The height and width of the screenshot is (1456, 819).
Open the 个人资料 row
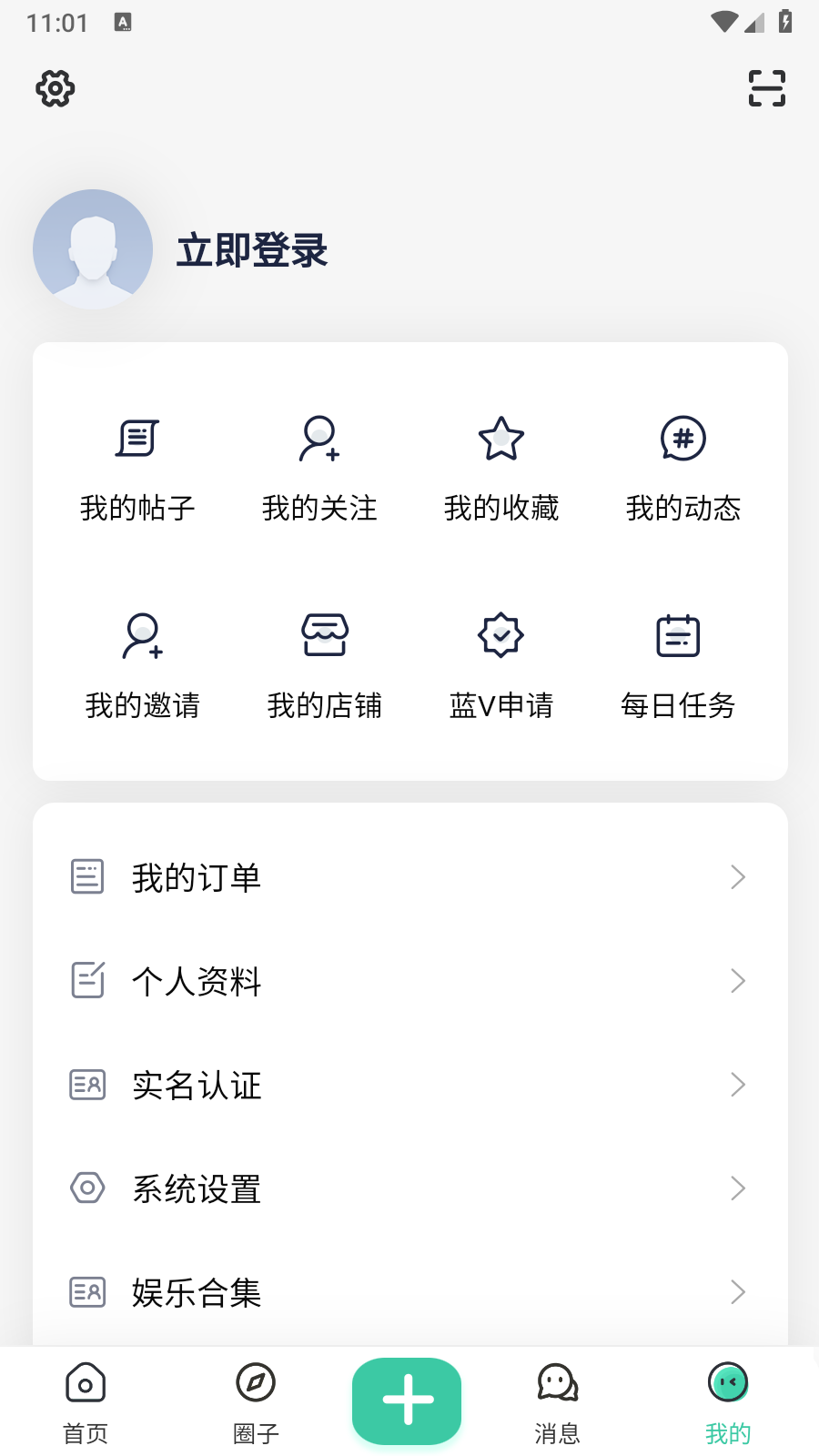[x=410, y=981]
